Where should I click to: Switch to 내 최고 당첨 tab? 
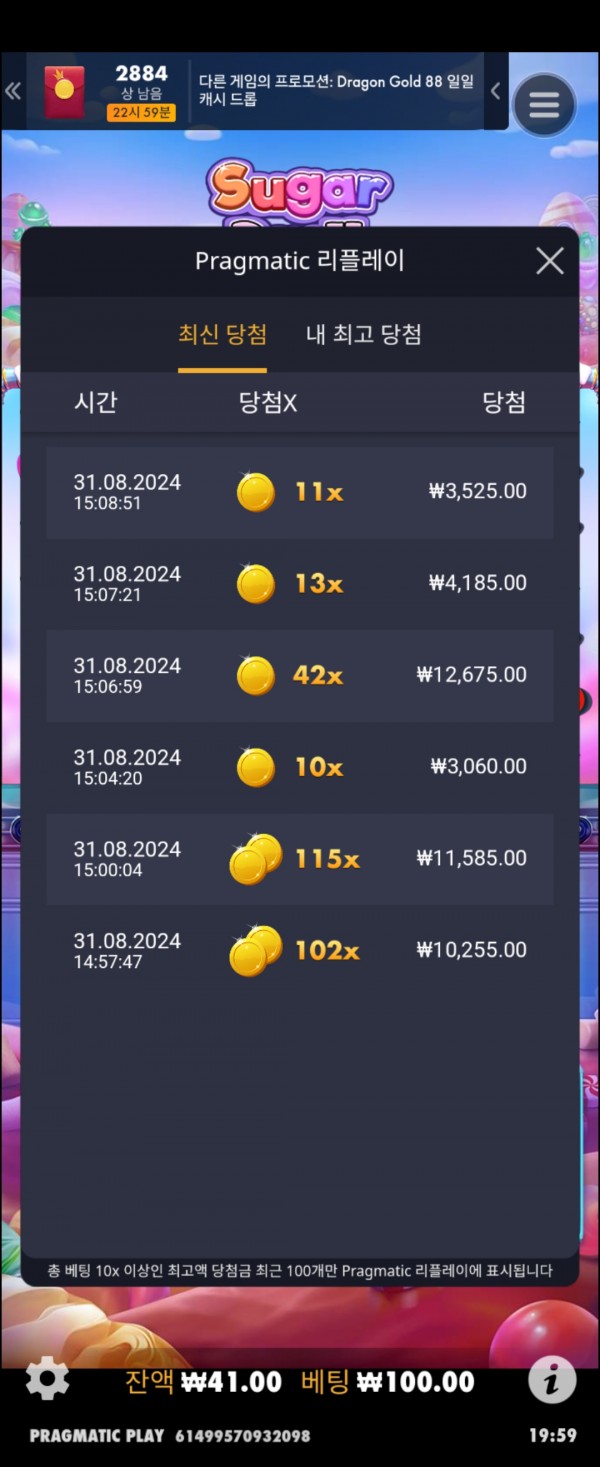click(x=363, y=334)
